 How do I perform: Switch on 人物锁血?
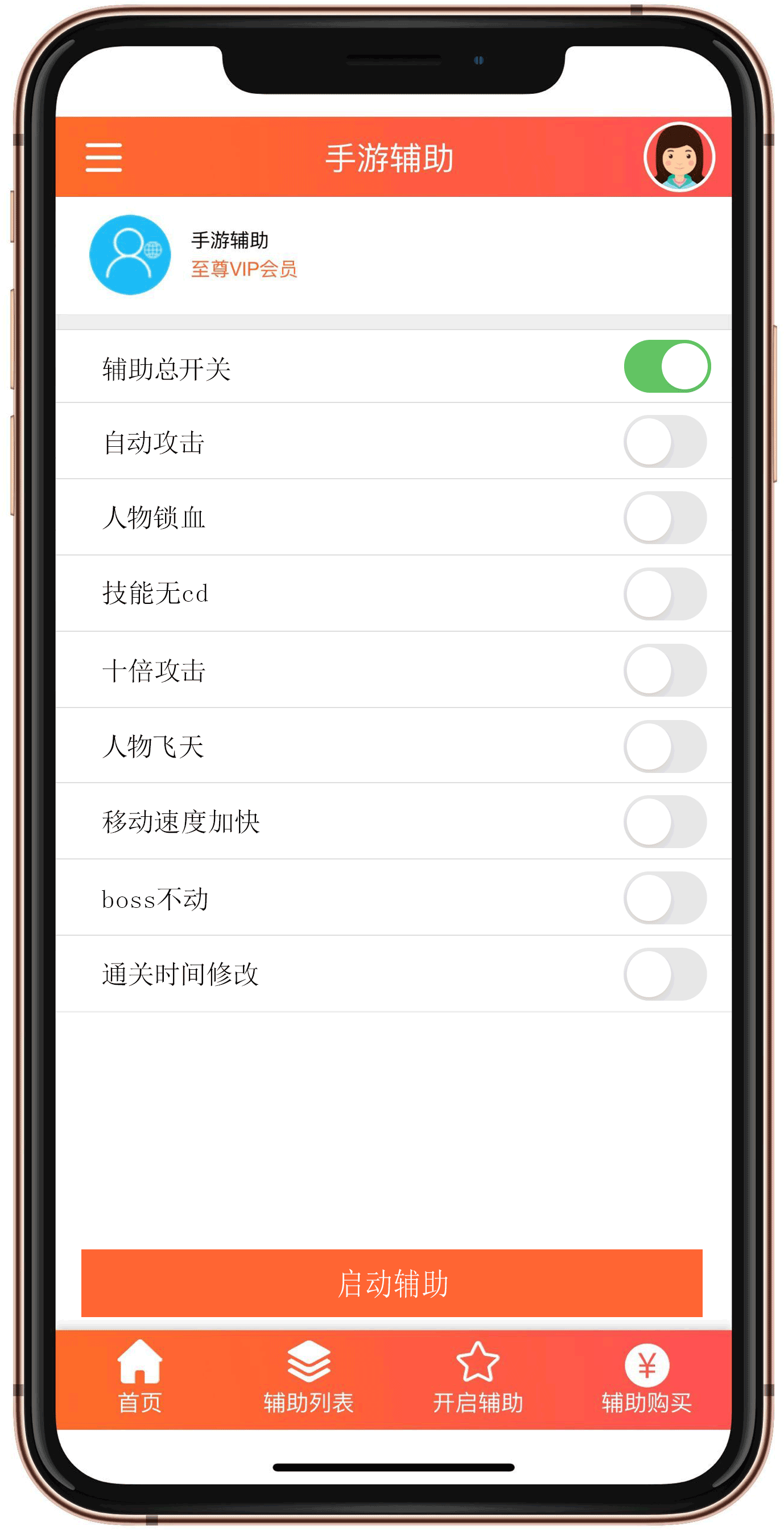(665, 518)
